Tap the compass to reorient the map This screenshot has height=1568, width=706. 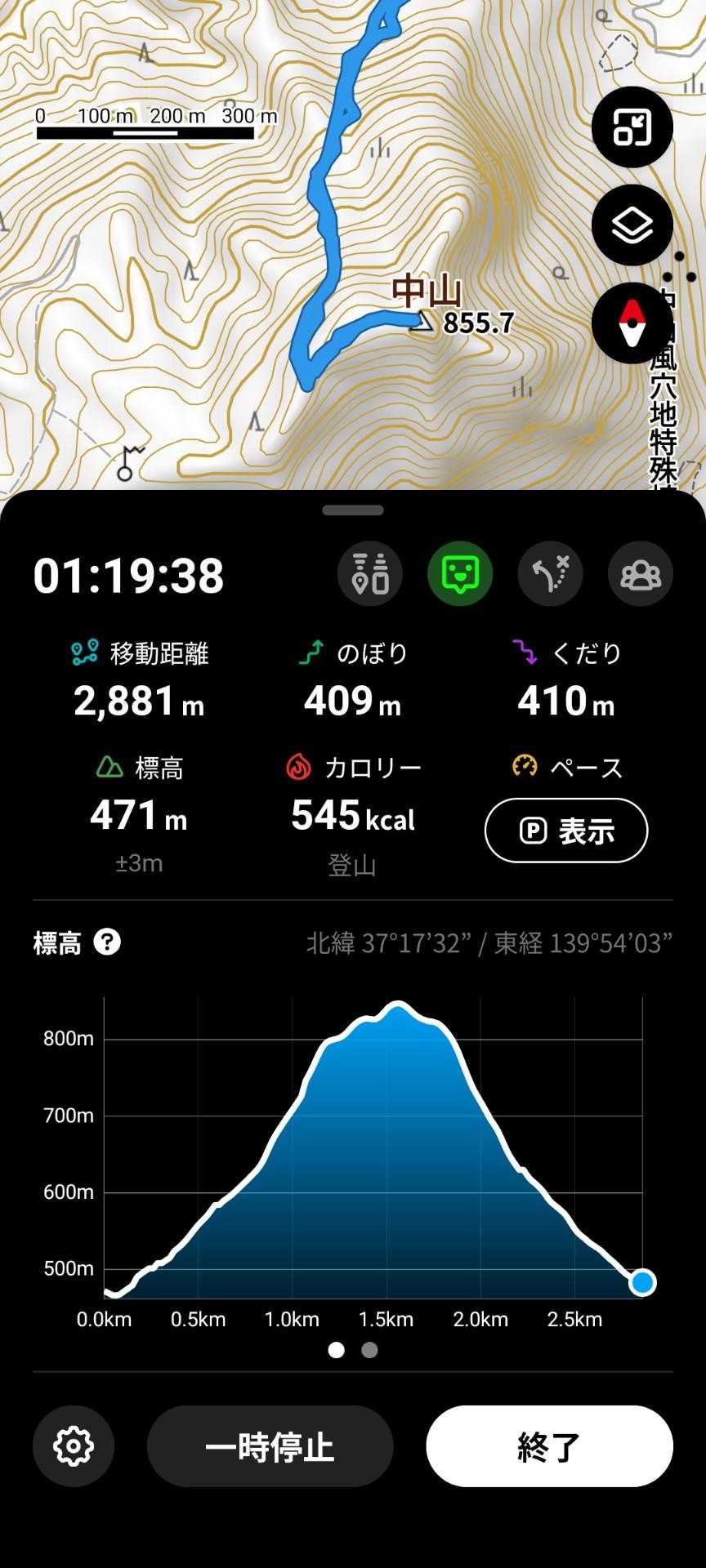click(x=632, y=323)
